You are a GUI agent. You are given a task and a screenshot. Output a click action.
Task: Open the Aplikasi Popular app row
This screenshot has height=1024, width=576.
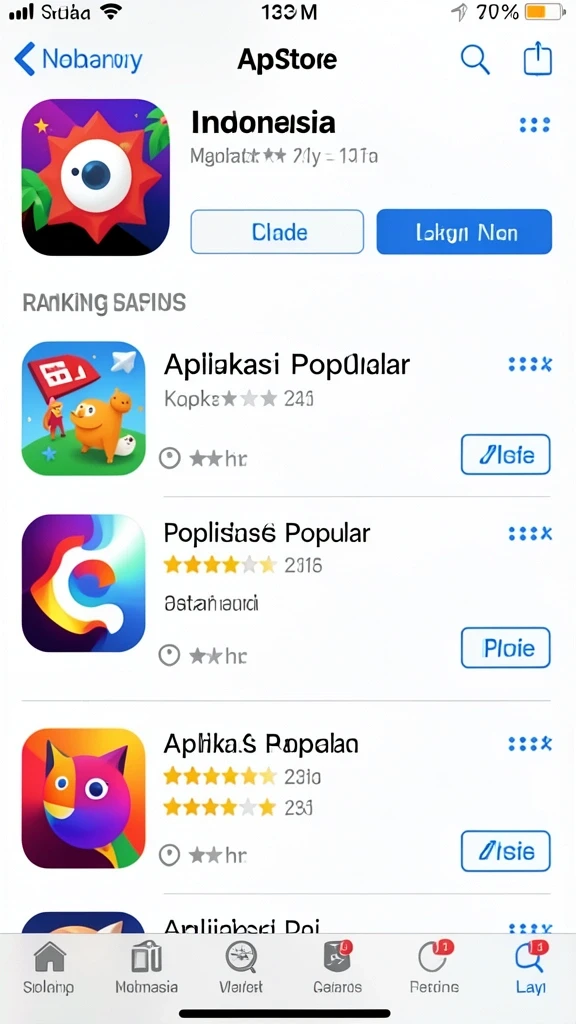(287, 409)
